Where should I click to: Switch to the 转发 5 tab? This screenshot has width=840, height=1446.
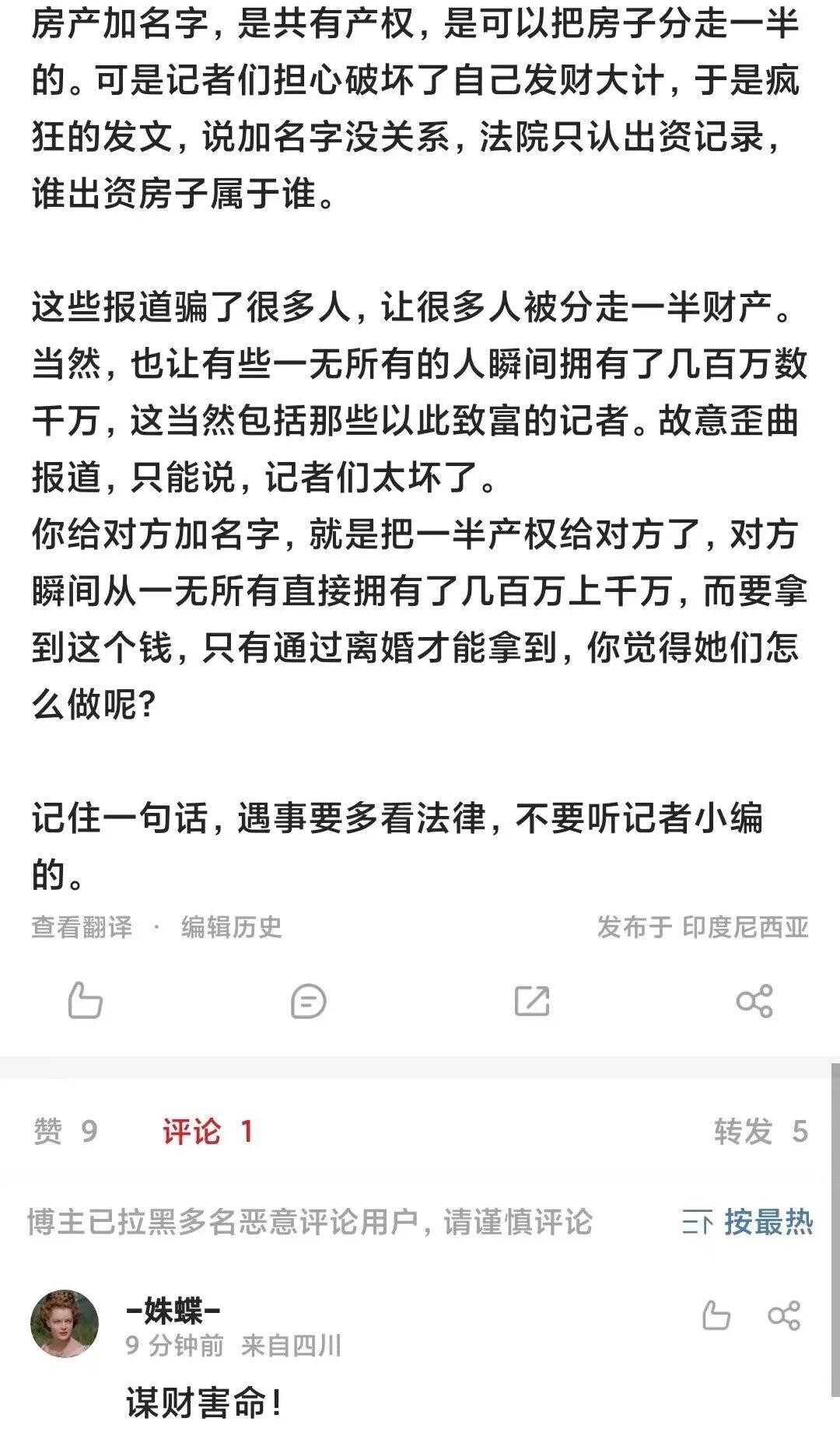(761, 1131)
